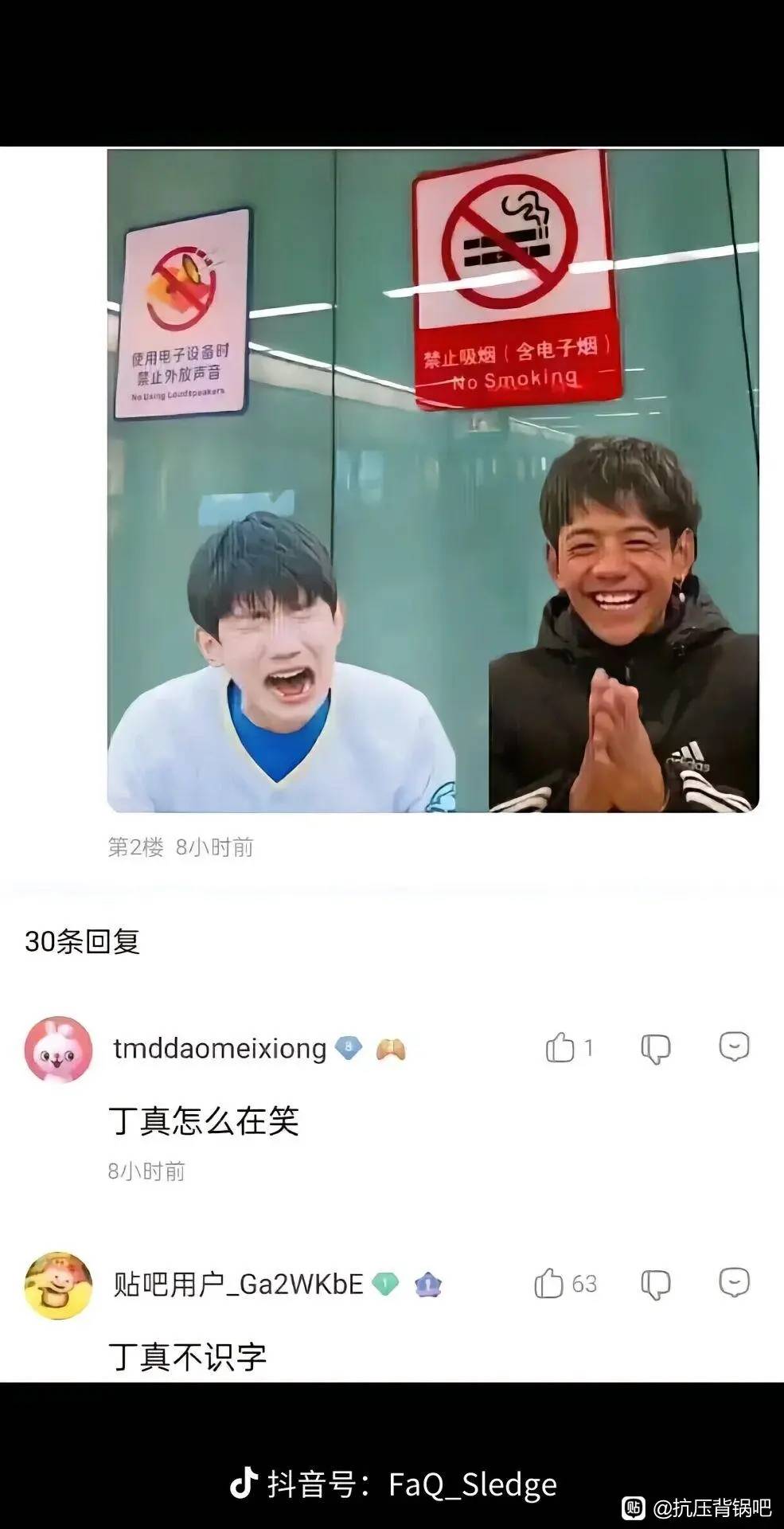Open tmddaomeixiong's rabbit avatar

tap(58, 1050)
